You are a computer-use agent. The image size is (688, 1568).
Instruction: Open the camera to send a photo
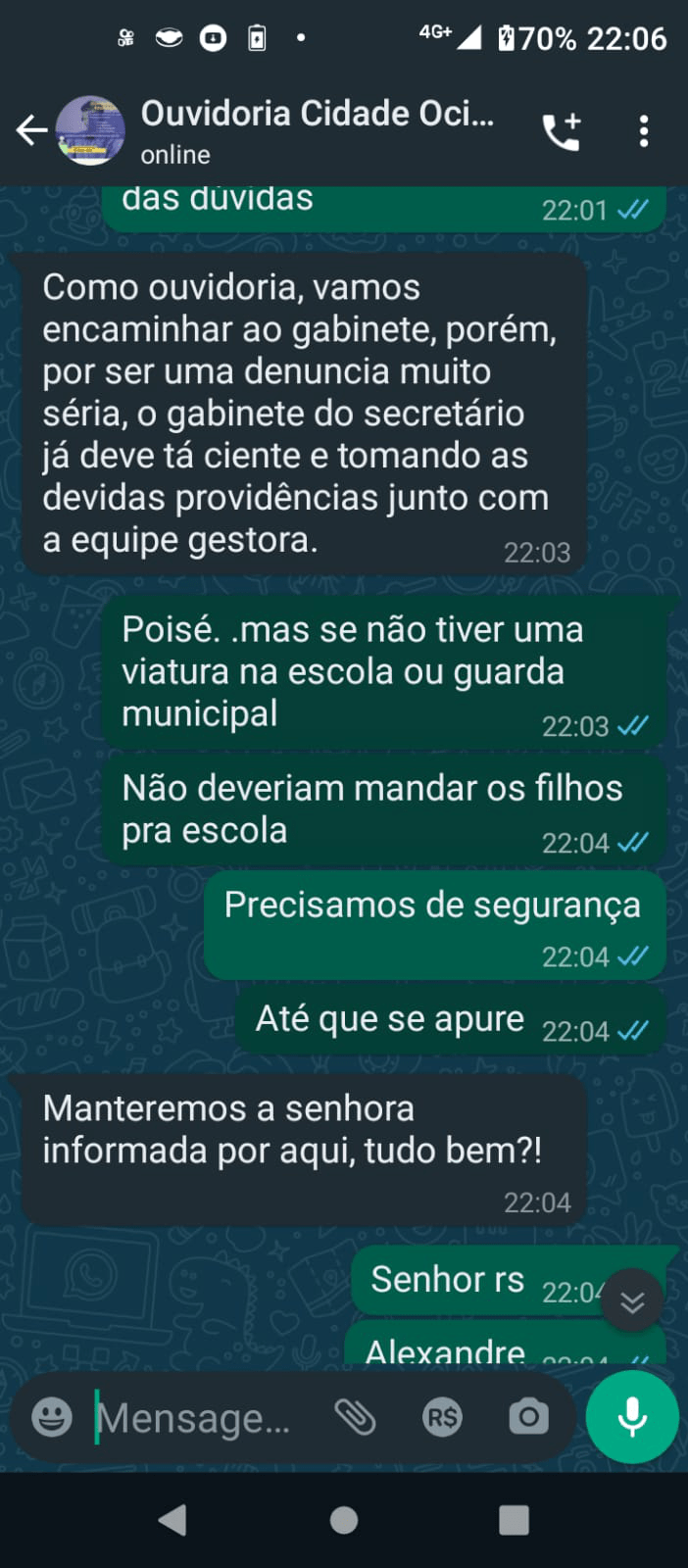528,1417
